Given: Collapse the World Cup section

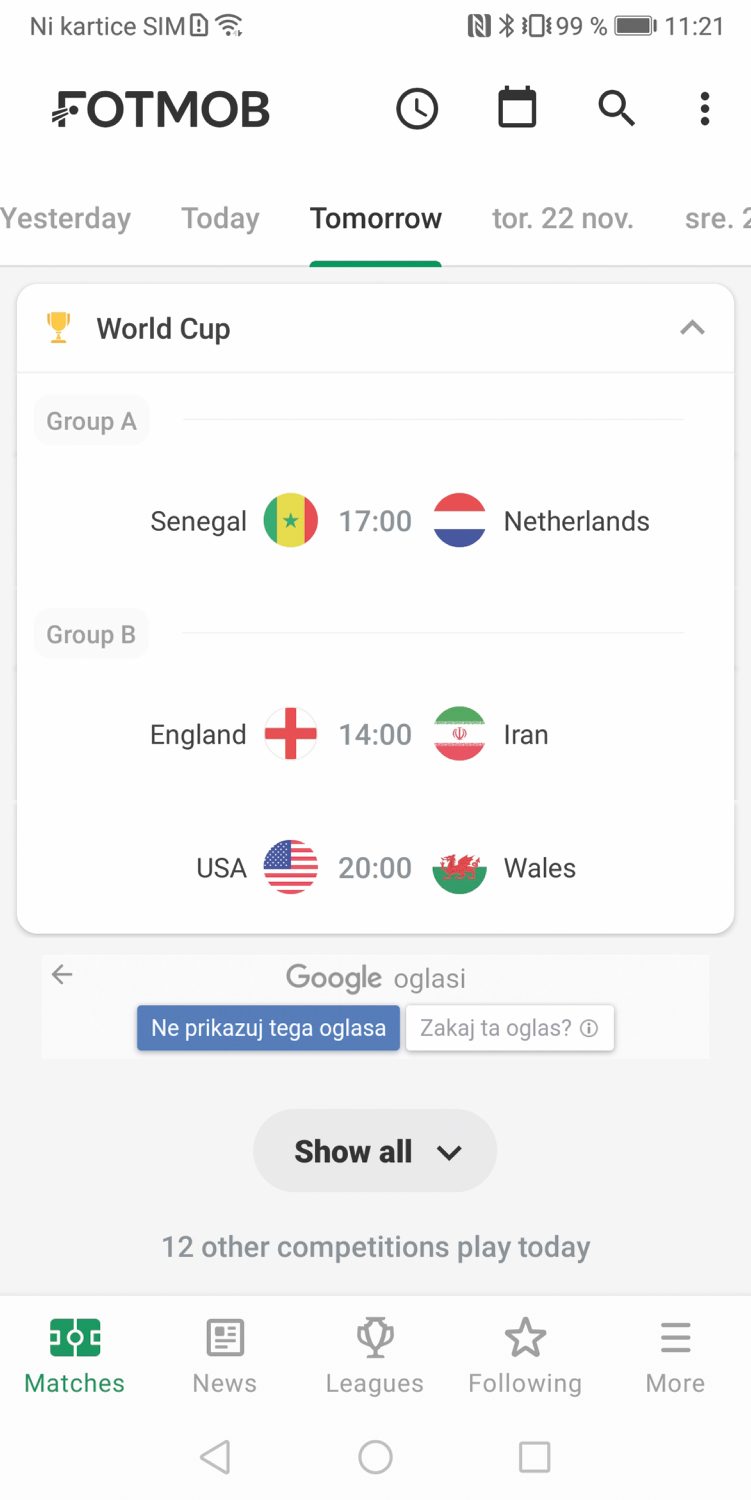Looking at the screenshot, I should (692, 328).
